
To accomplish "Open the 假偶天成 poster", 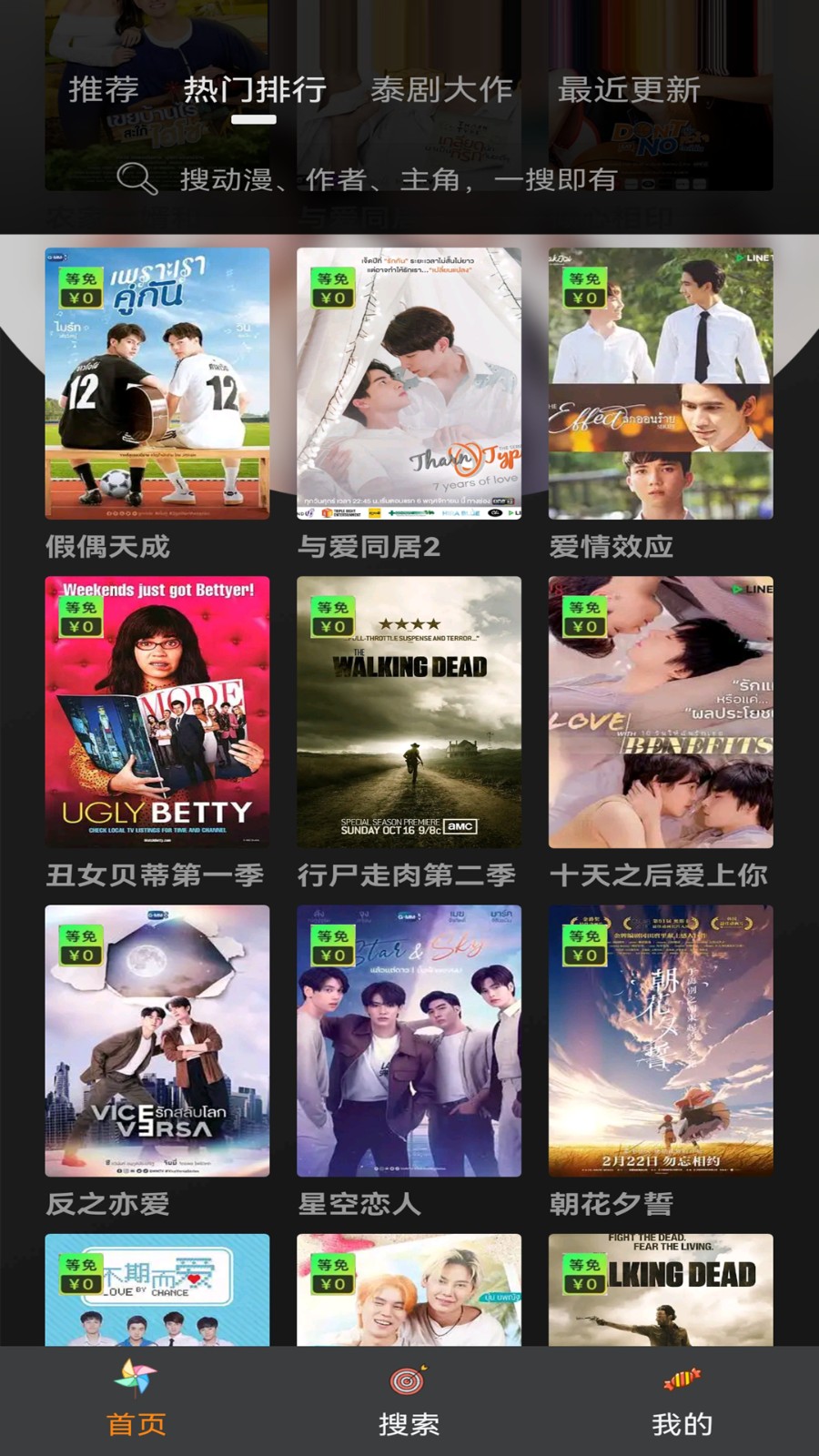I will tap(157, 383).
